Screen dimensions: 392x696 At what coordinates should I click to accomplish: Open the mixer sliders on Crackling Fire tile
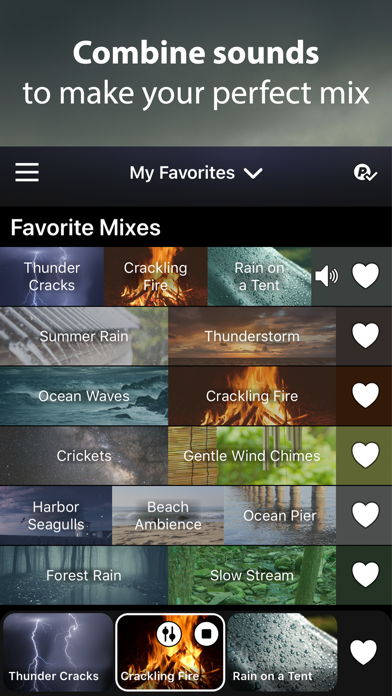click(x=169, y=633)
